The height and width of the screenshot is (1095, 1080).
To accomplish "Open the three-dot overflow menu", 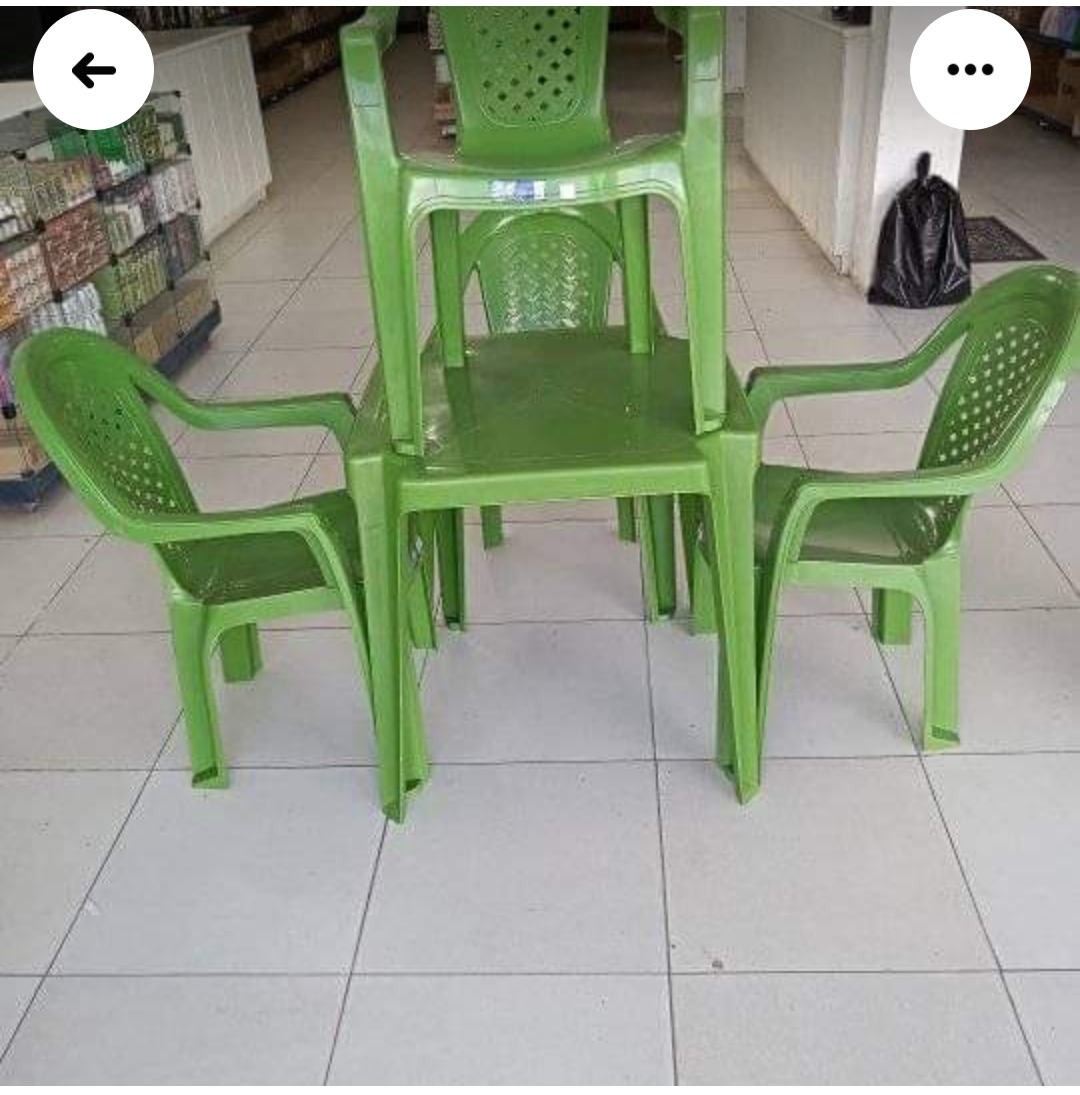I will click(969, 70).
